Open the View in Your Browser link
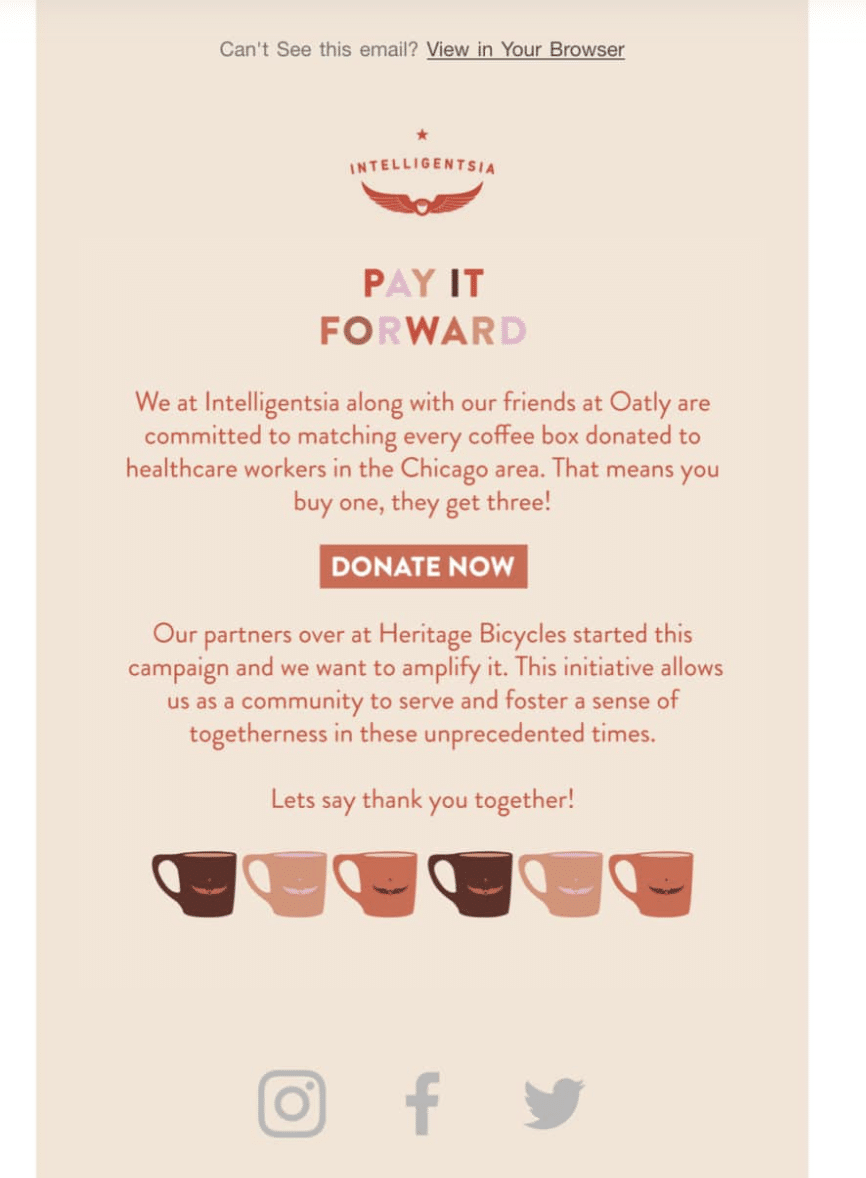The image size is (866, 1178). point(525,50)
